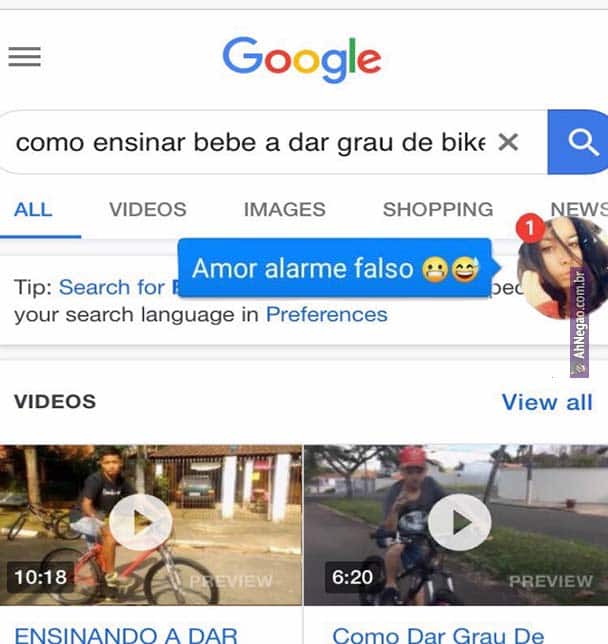Switch to the Videos tab
Image resolution: width=608 pixels, height=644 pixels.
click(x=147, y=209)
